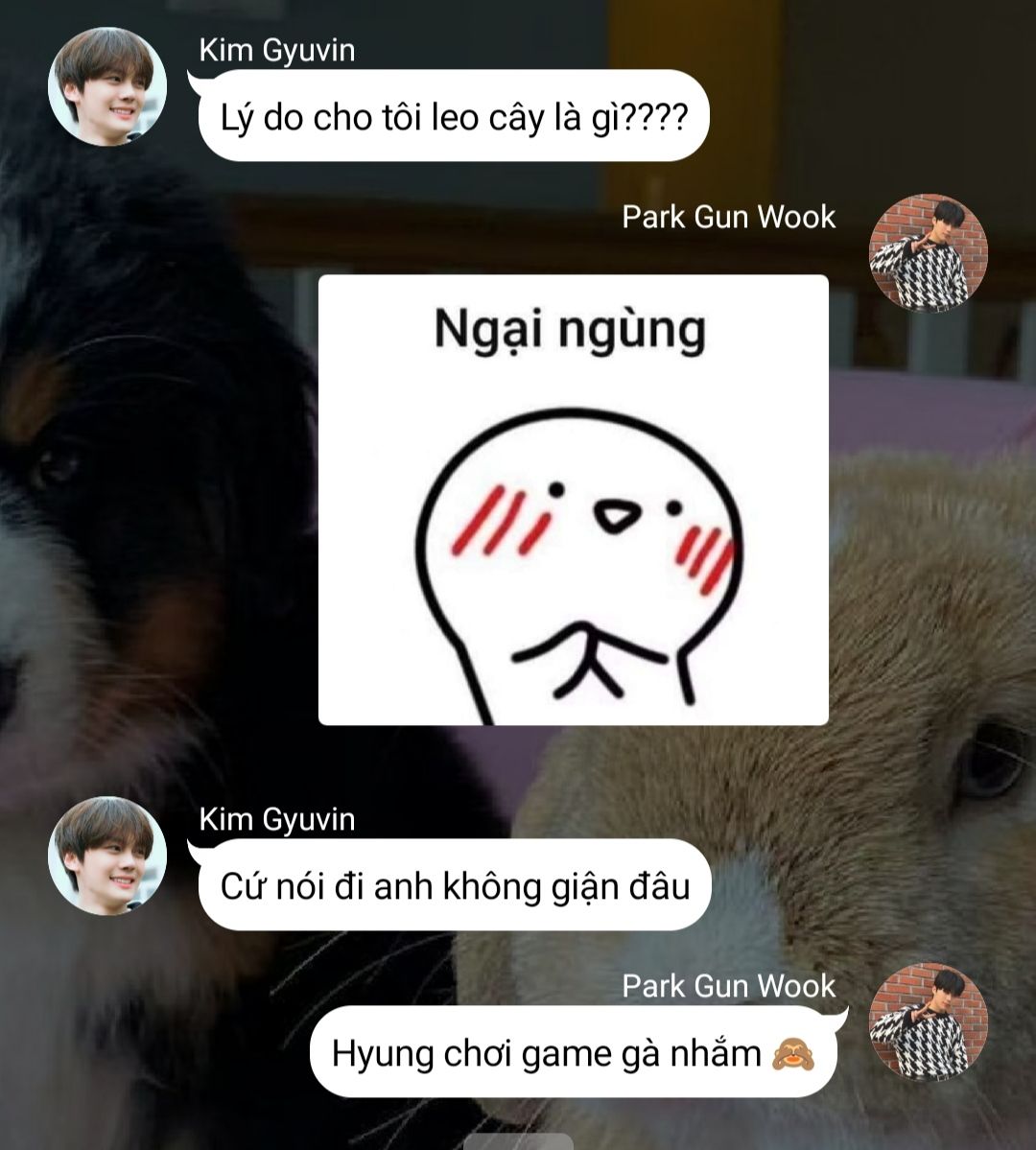Open Park Gun Wook's avatar beside "Hyung chơi game" message
This screenshot has width=1036, height=1150.
928,1022
